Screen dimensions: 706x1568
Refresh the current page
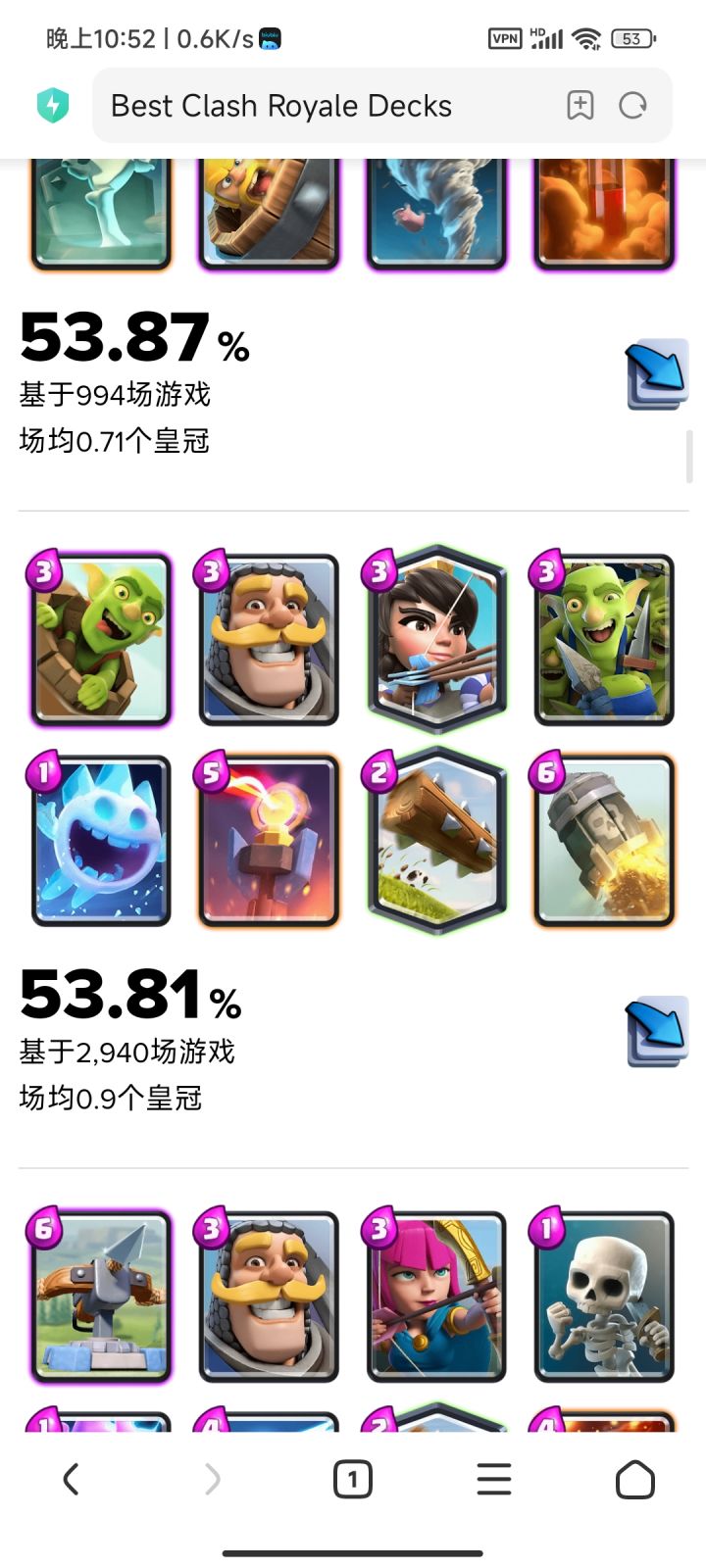click(633, 105)
